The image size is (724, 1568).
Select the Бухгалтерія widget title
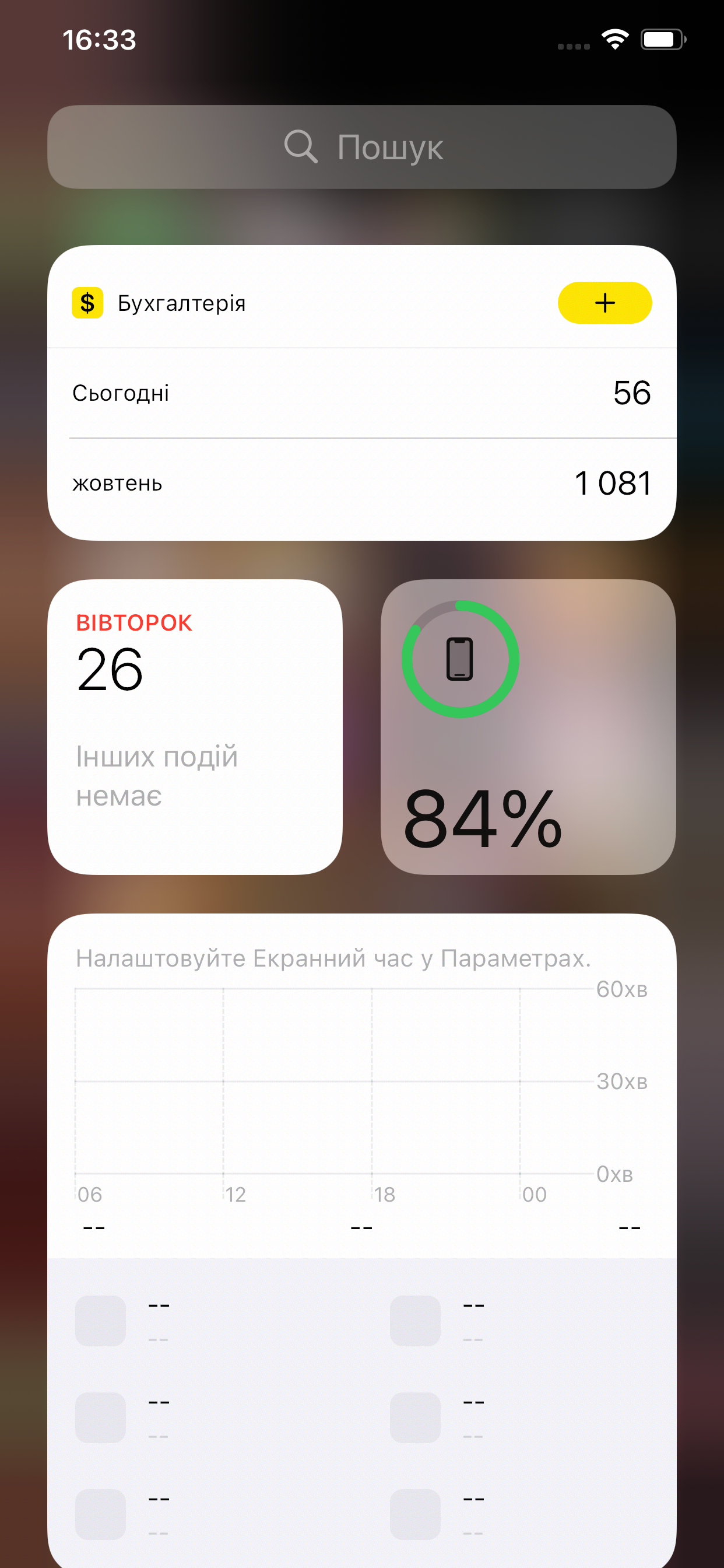pyautogui.click(x=181, y=303)
